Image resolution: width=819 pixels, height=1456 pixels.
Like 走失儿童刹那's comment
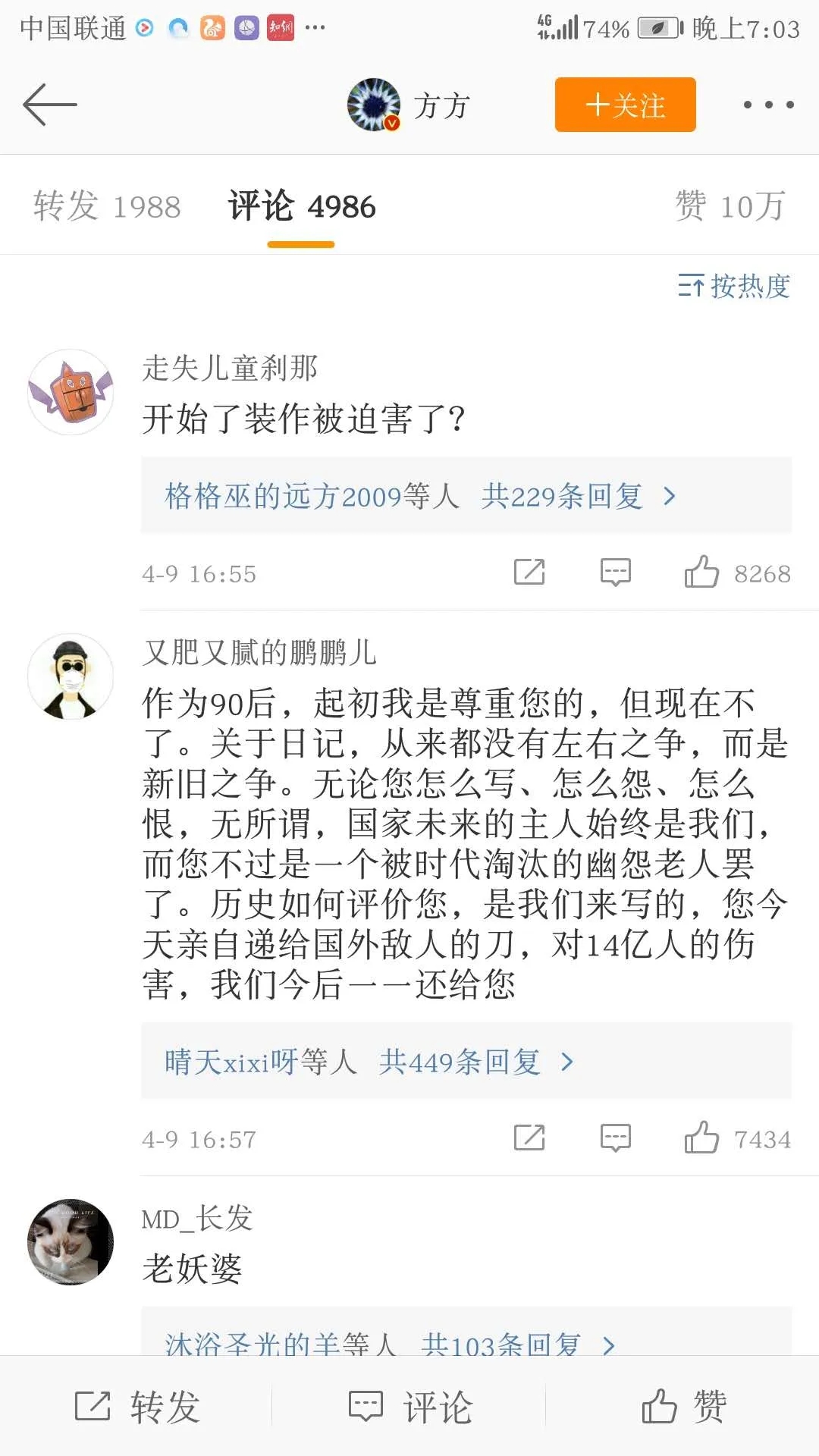pyautogui.click(x=701, y=573)
